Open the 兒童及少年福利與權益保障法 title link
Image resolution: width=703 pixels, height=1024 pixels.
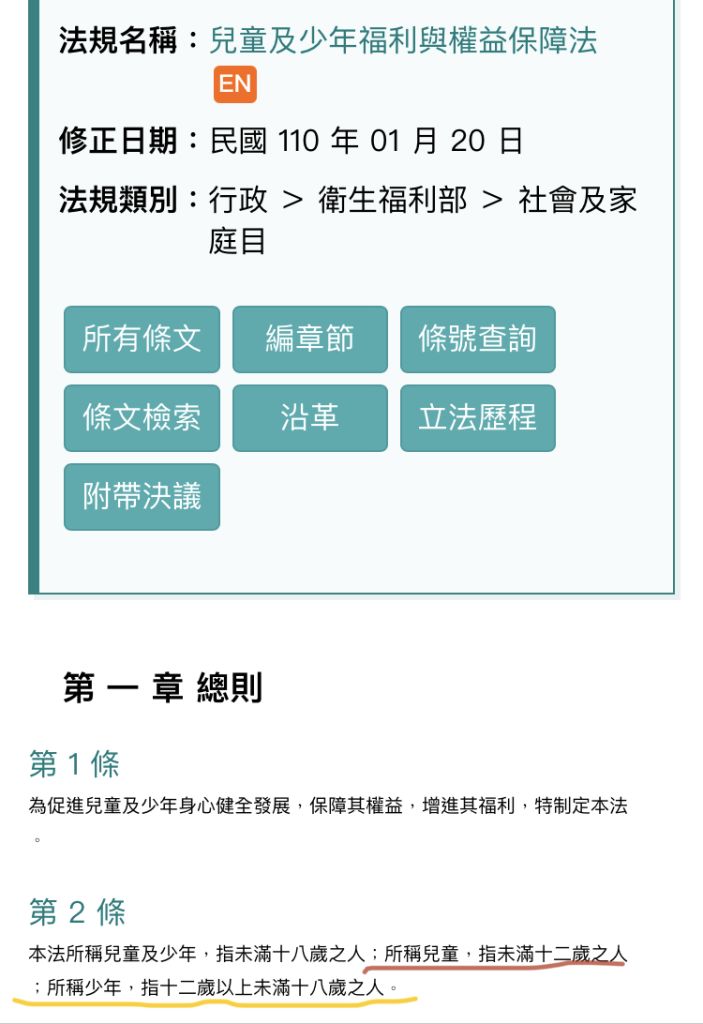[402, 40]
